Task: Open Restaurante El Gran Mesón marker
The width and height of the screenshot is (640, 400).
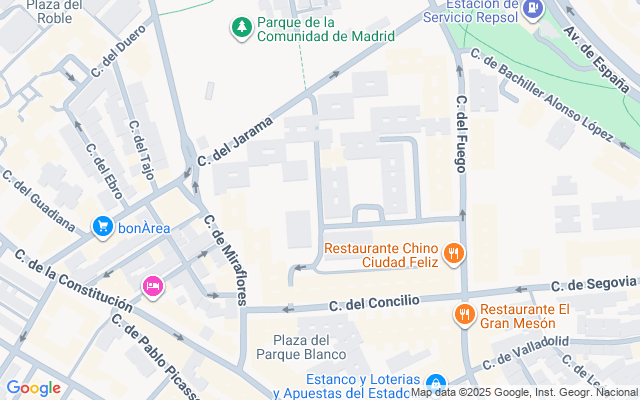Action: [464, 315]
